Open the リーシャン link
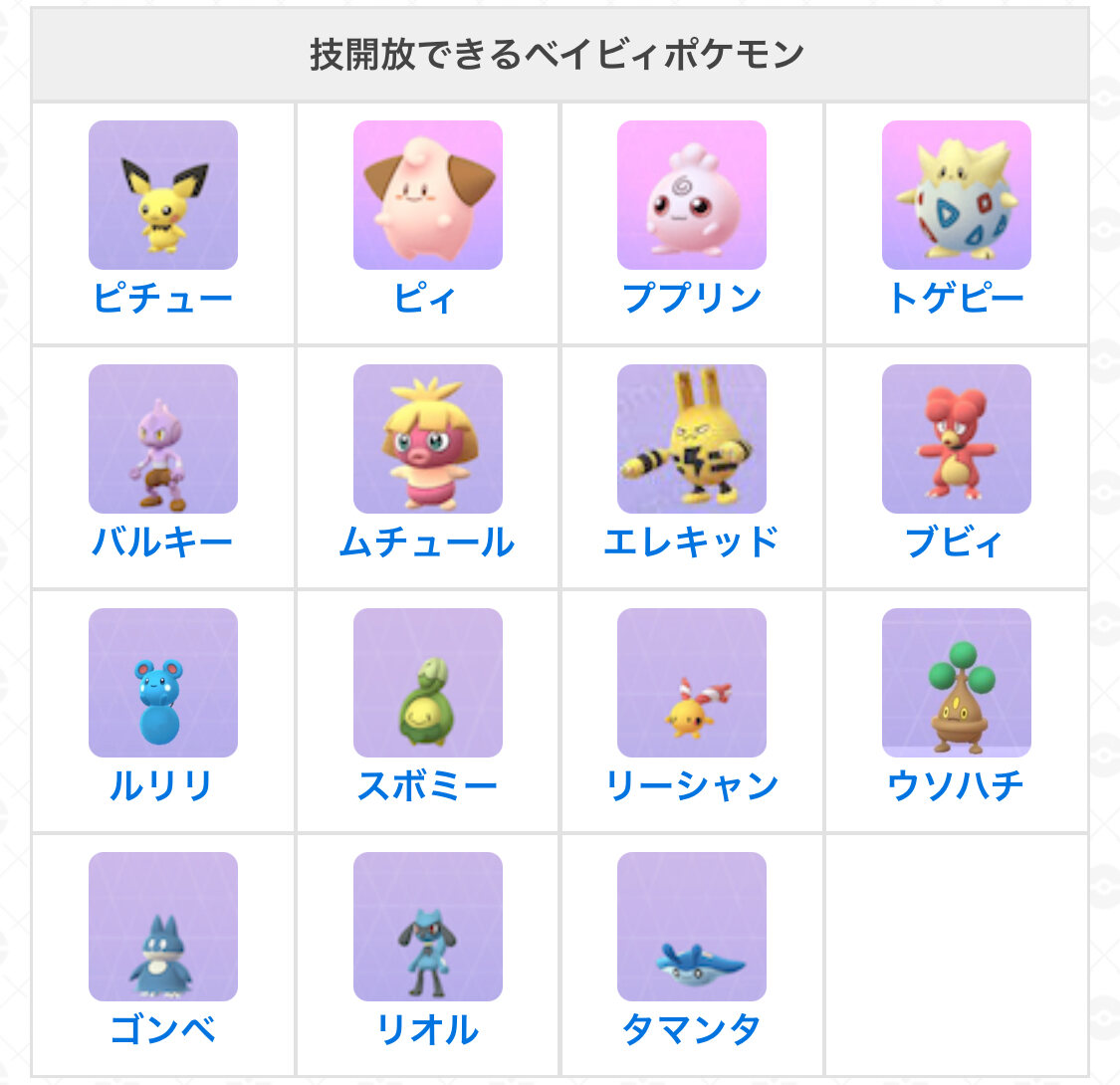Screen dimensions: 1120x1085 (x=692, y=785)
